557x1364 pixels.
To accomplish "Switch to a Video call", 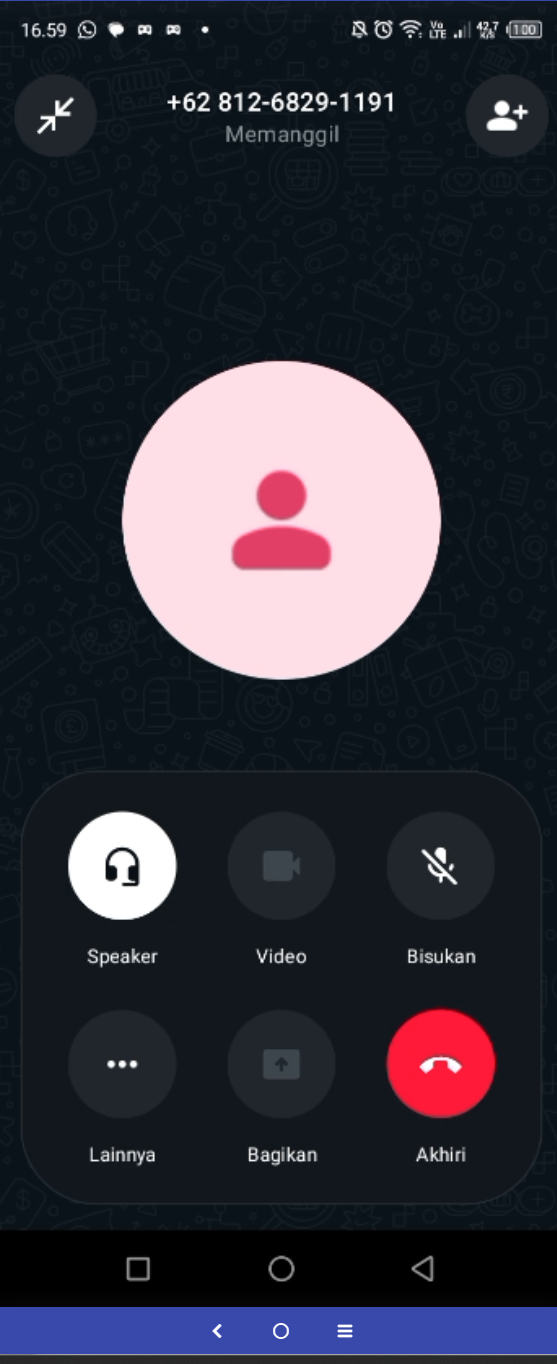I will click(281, 866).
